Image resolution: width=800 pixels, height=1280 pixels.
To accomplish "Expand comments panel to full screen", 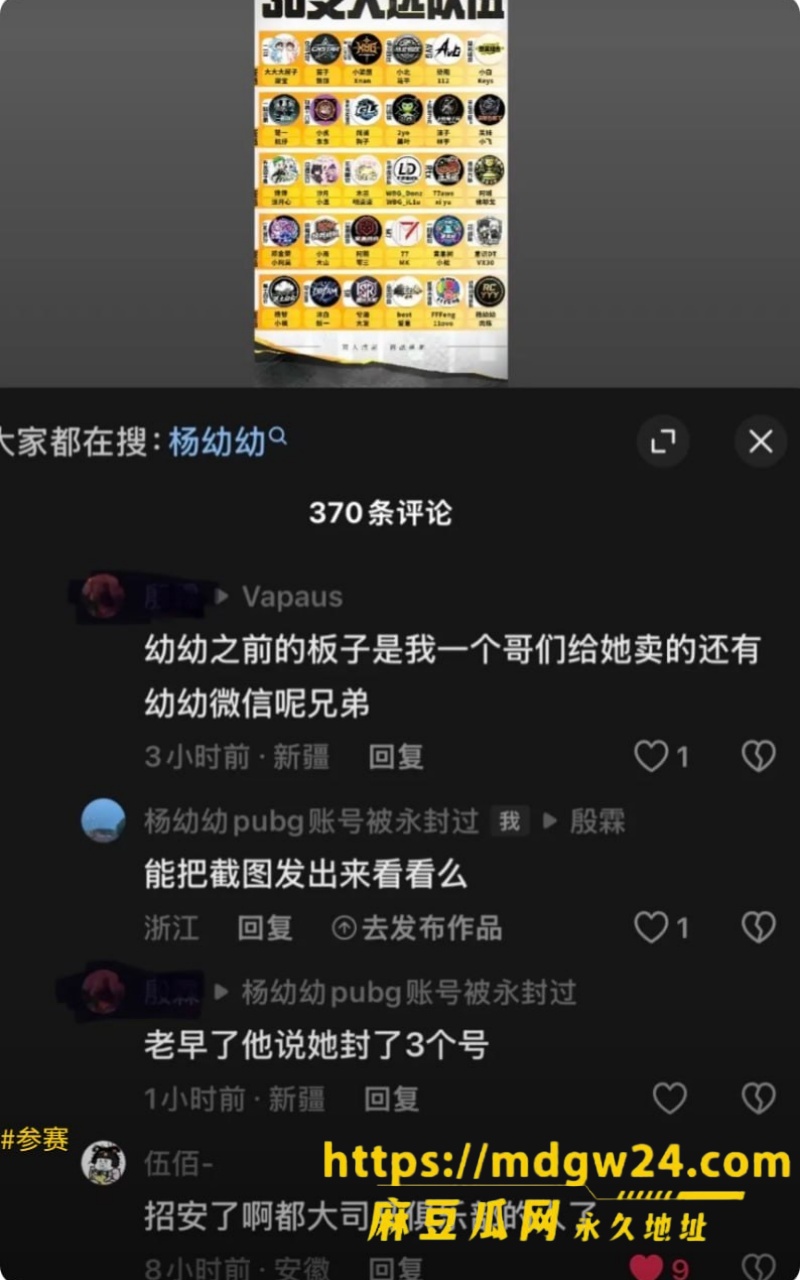I will coord(663,442).
